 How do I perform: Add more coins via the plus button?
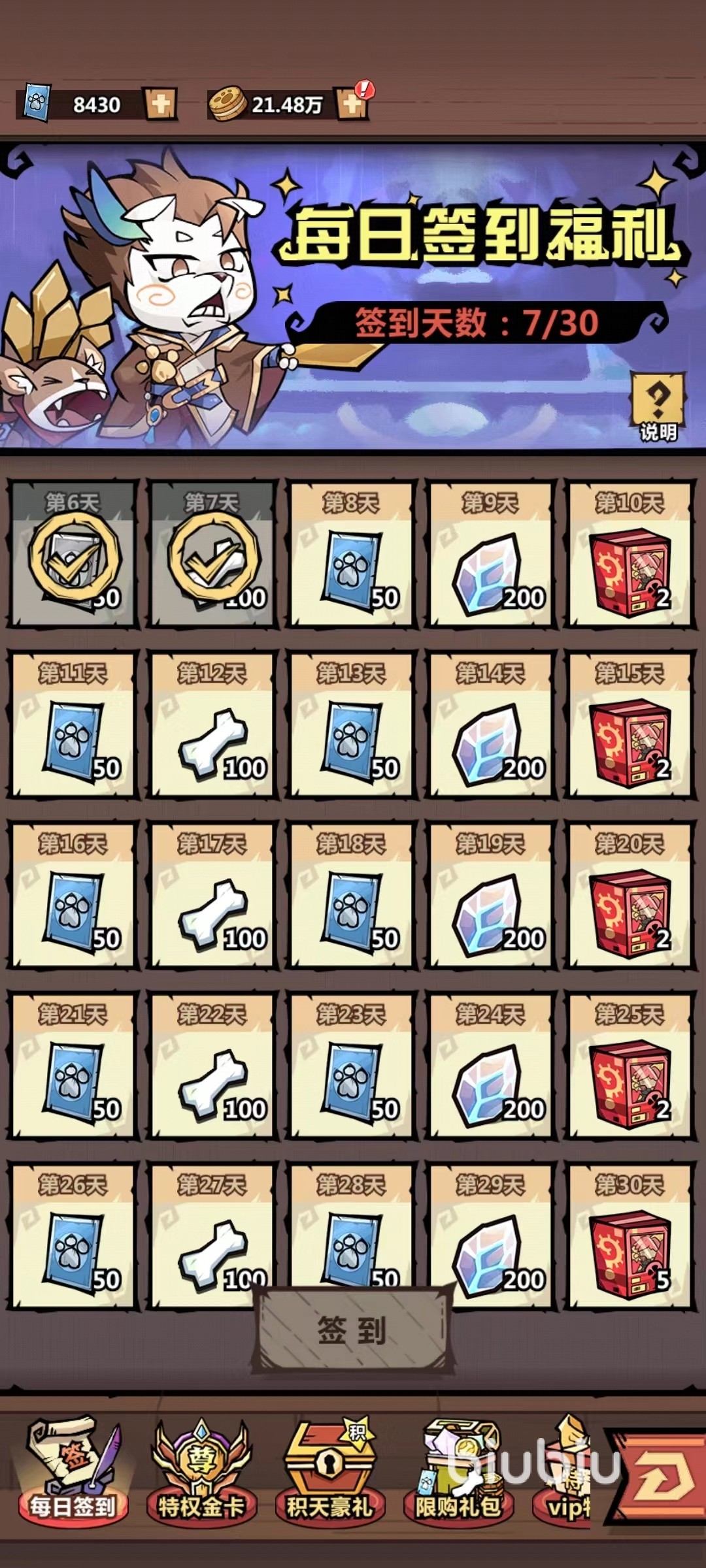point(352,104)
